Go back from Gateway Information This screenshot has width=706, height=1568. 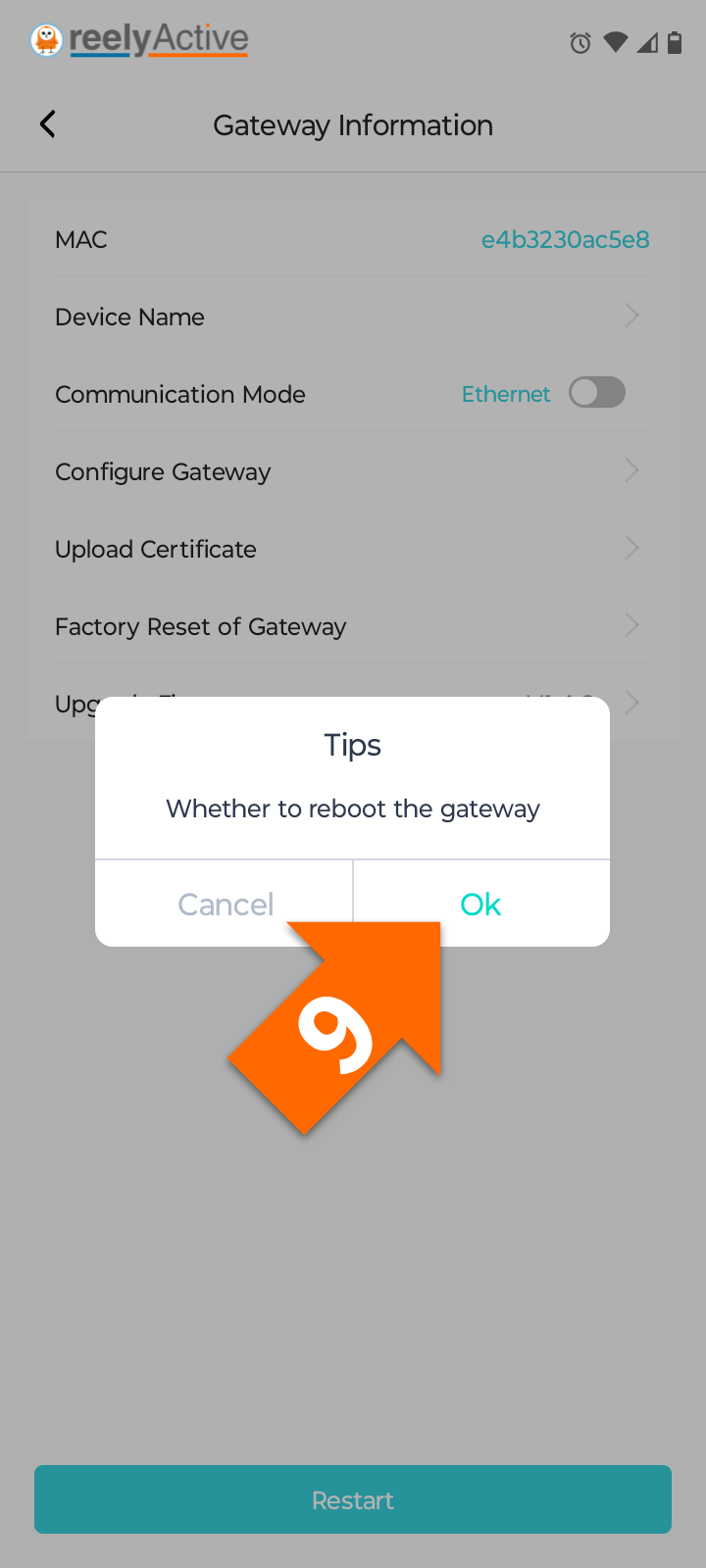[x=47, y=124]
